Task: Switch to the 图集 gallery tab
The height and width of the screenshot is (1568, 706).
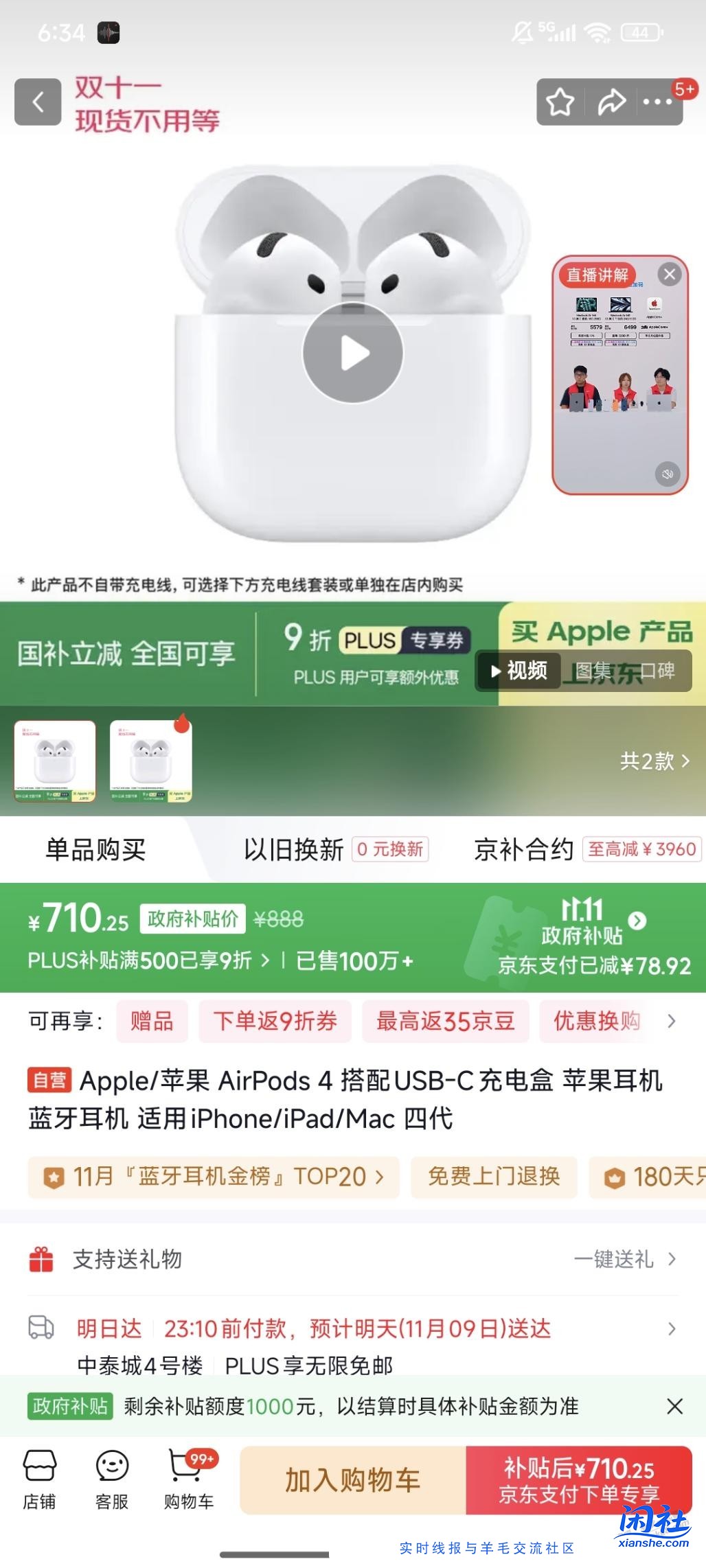Action: (x=593, y=670)
